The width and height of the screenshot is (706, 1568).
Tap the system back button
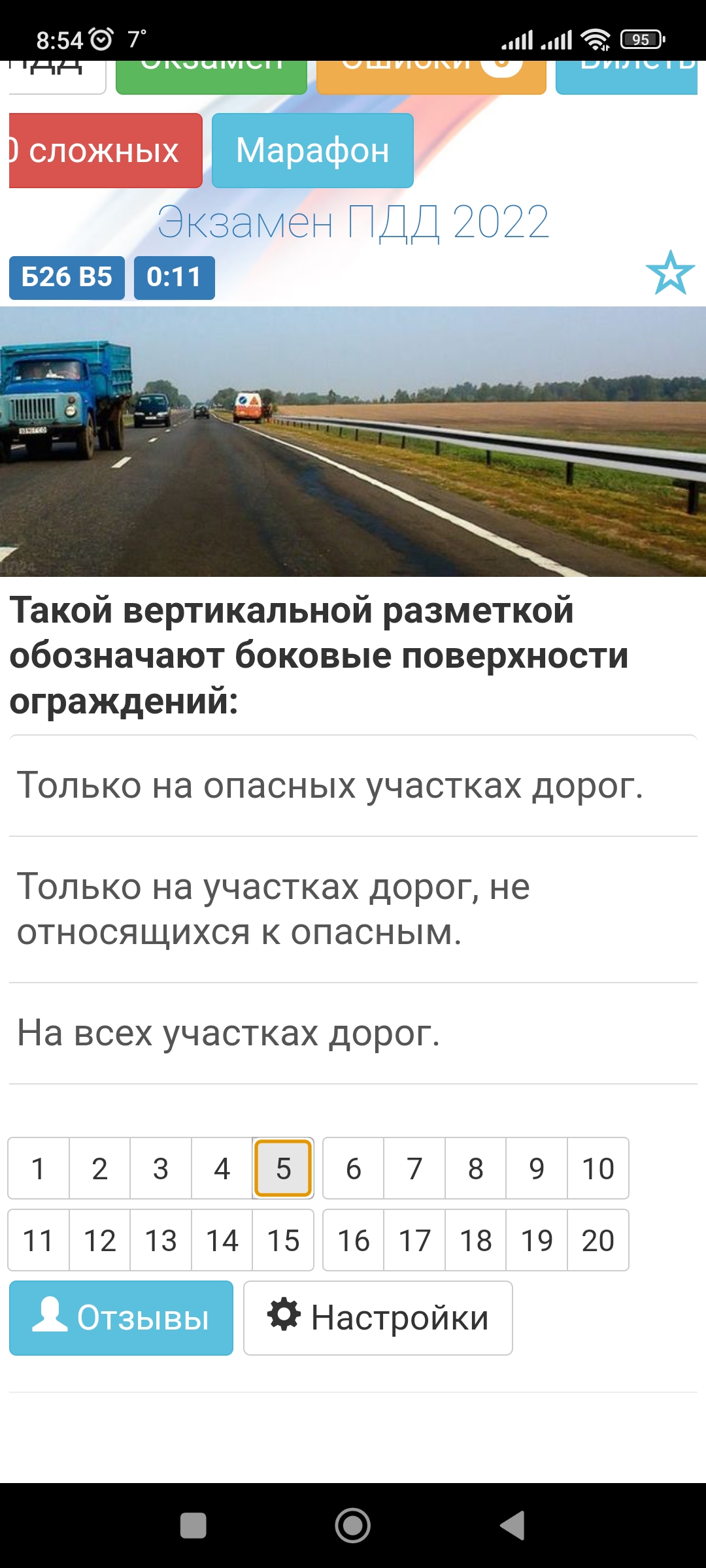point(513,1526)
